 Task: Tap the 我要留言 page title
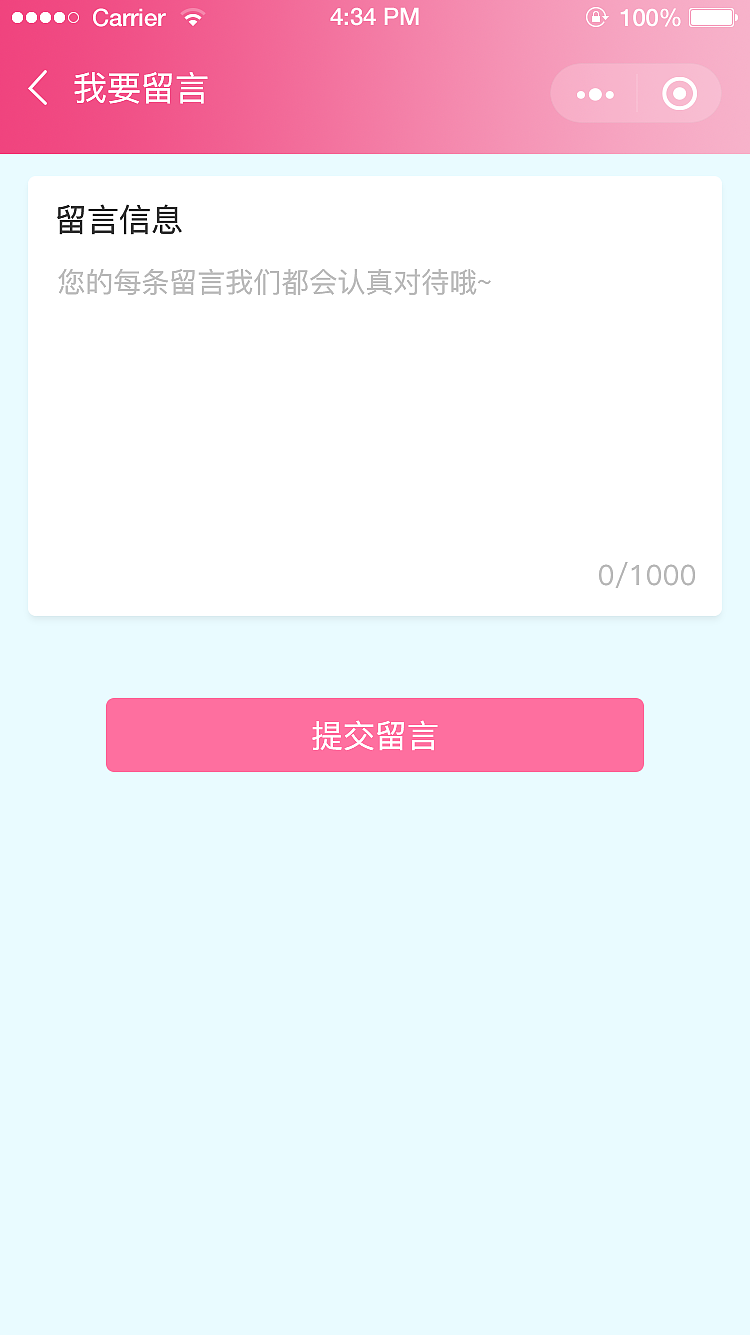140,89
